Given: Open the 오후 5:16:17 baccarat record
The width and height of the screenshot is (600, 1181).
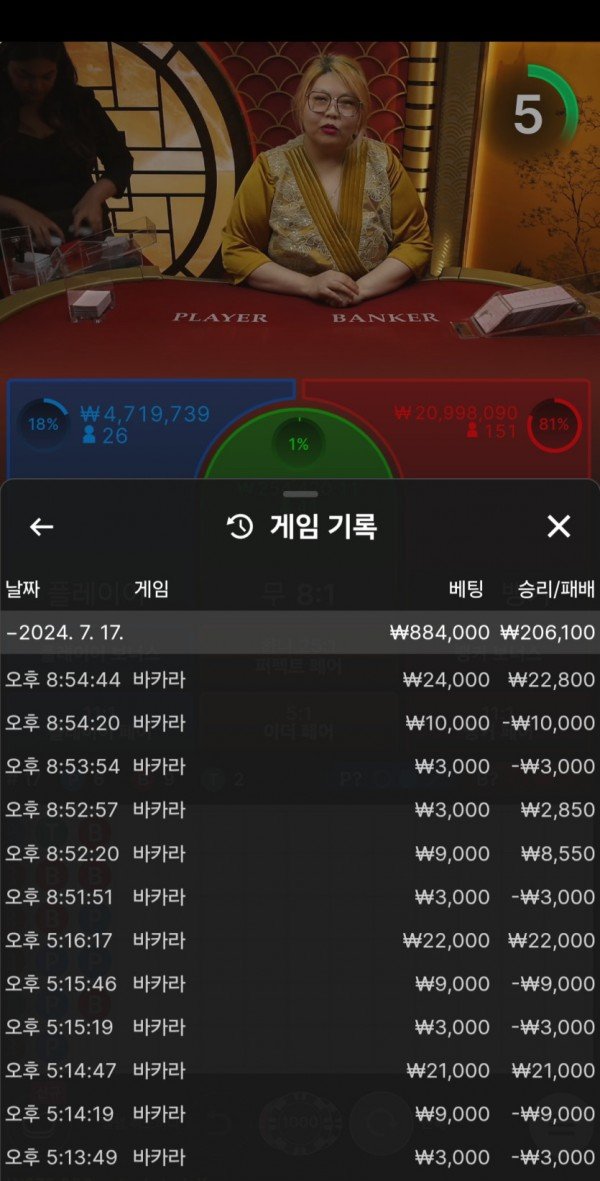Looking at the screenshot, I should (x=300, y=941).
